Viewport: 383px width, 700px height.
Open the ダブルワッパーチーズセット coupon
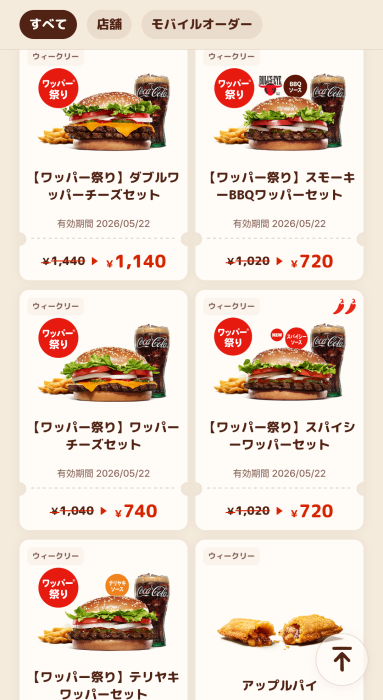point(104,164)
